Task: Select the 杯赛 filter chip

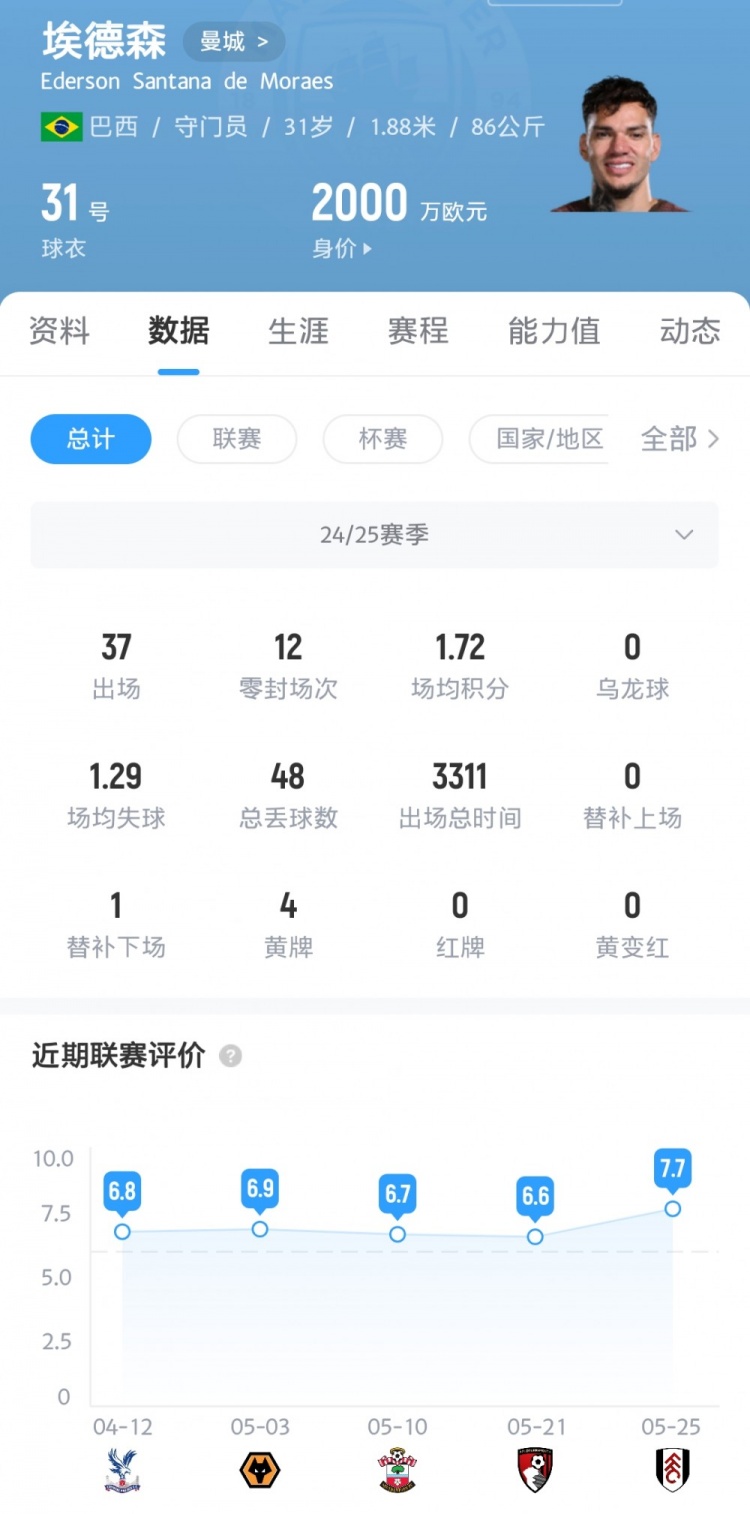Action: (382, 439)
